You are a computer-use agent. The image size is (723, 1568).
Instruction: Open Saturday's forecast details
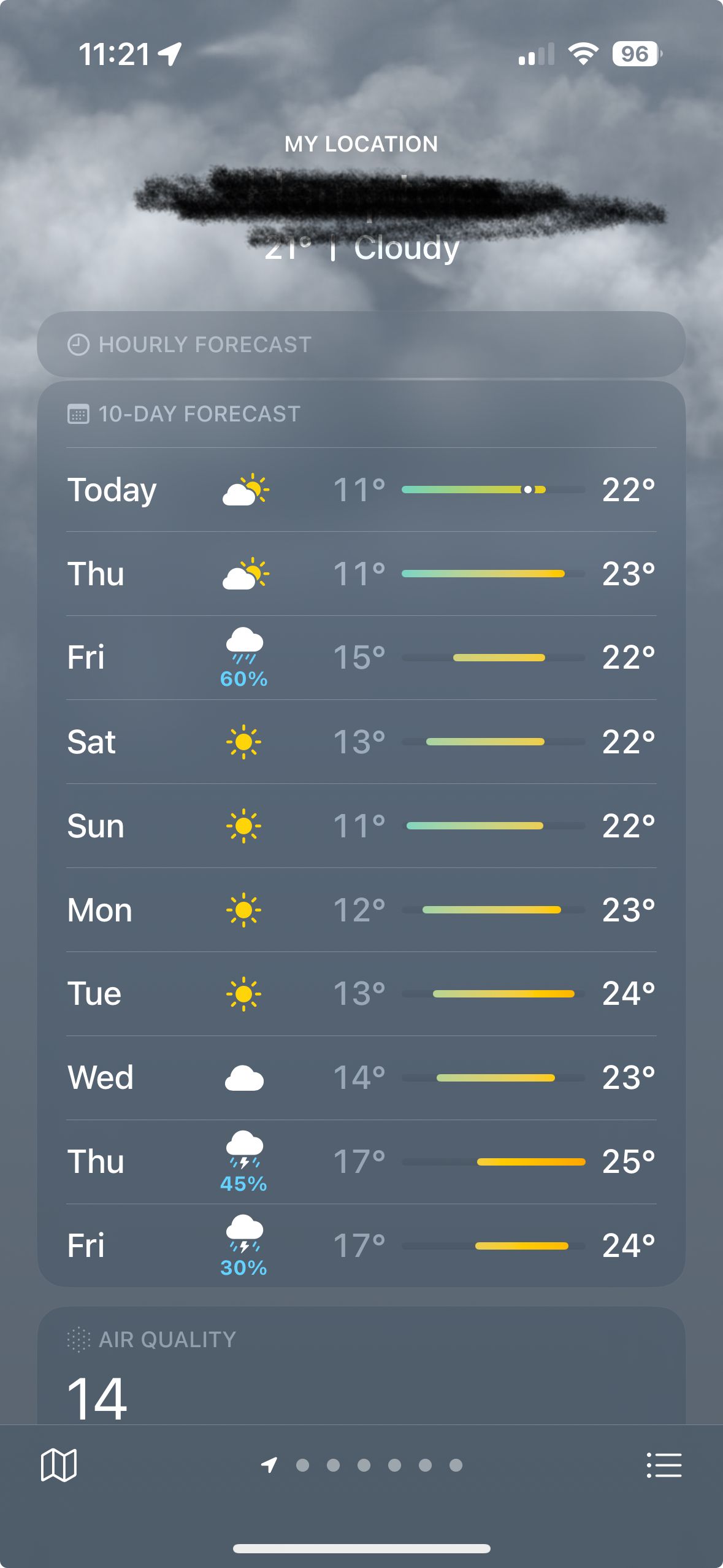point(361,742)
